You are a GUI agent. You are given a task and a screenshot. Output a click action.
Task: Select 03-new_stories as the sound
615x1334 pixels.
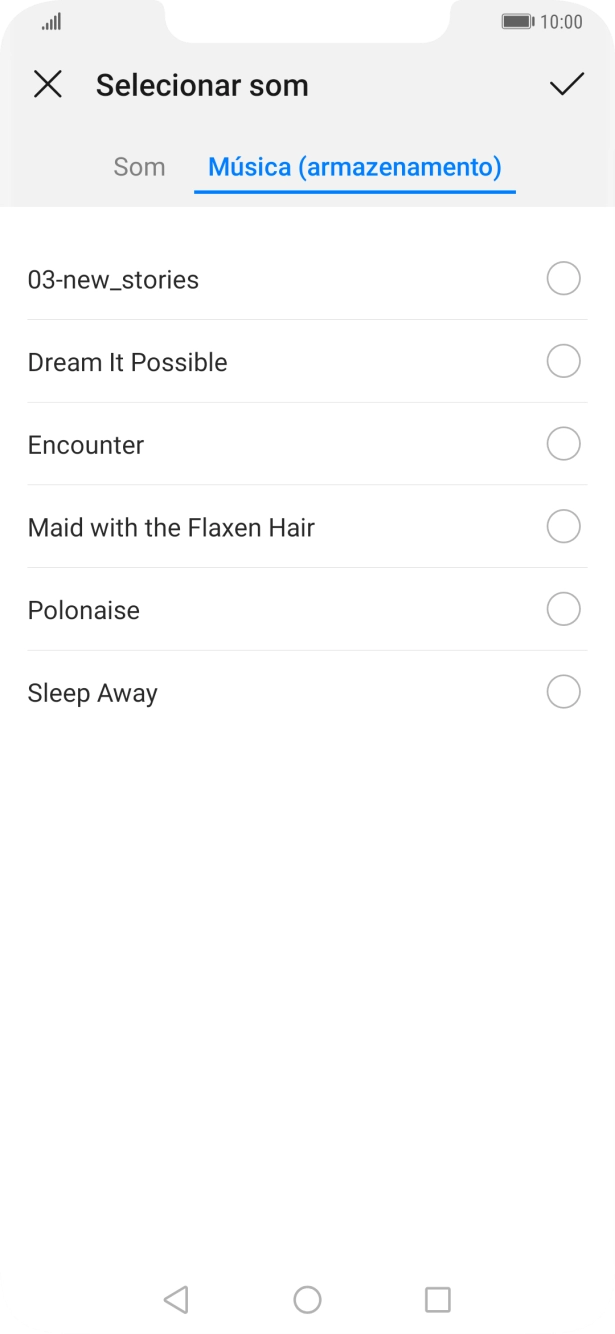[x=563, y=279]
